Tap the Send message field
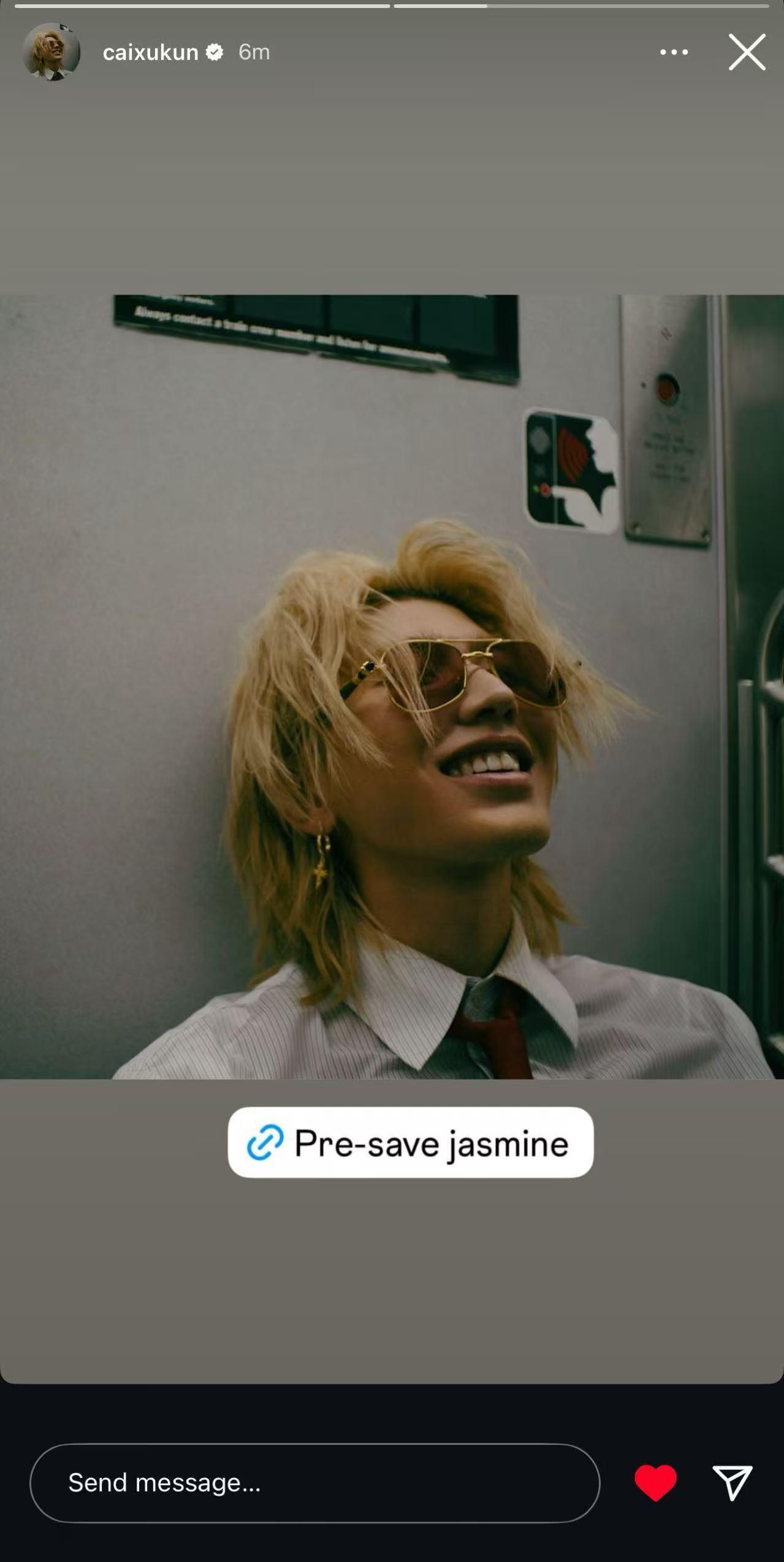This screenshot has height=1562, width=784. [314, 1483]
